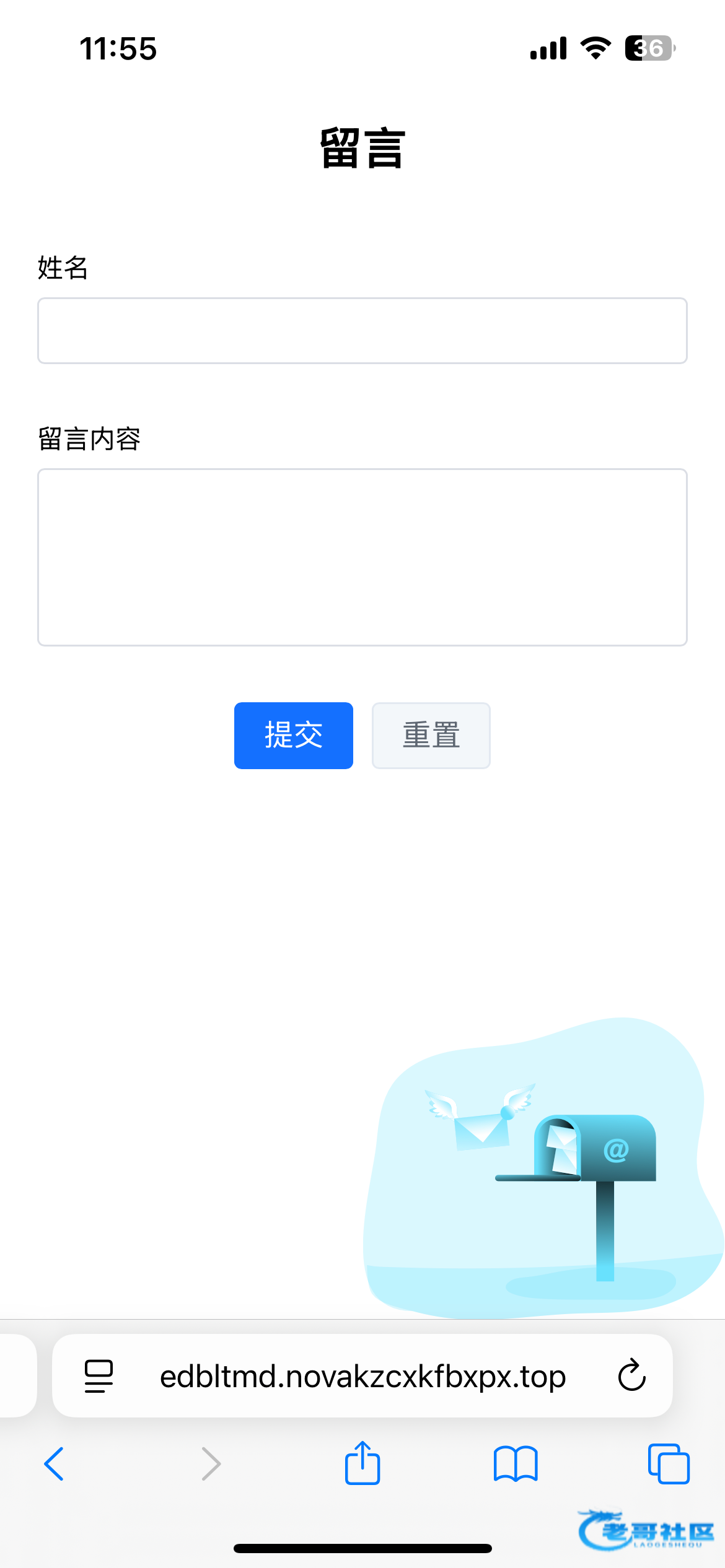Clear the form with 重置 button
The width and height of the screenshot is (725, 1568).
pos(431,736)
